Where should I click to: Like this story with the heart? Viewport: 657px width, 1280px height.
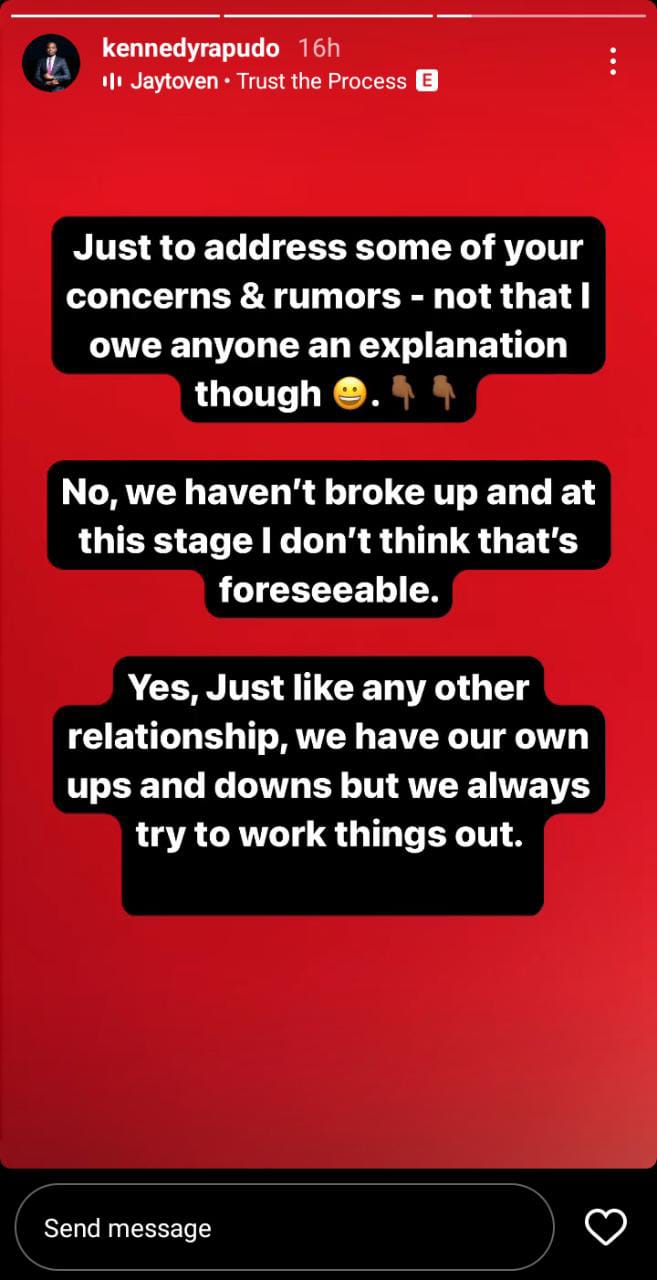point(605,1227)
